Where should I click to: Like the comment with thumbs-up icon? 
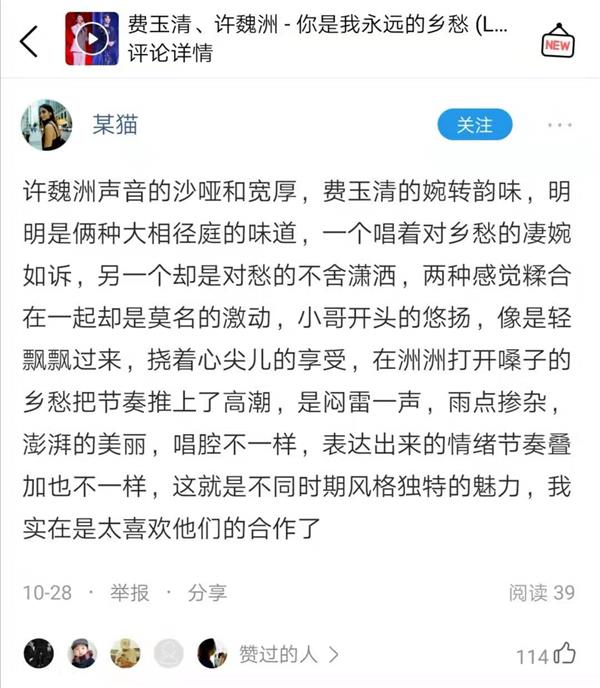pyautogui.click(x=563, y=655)
